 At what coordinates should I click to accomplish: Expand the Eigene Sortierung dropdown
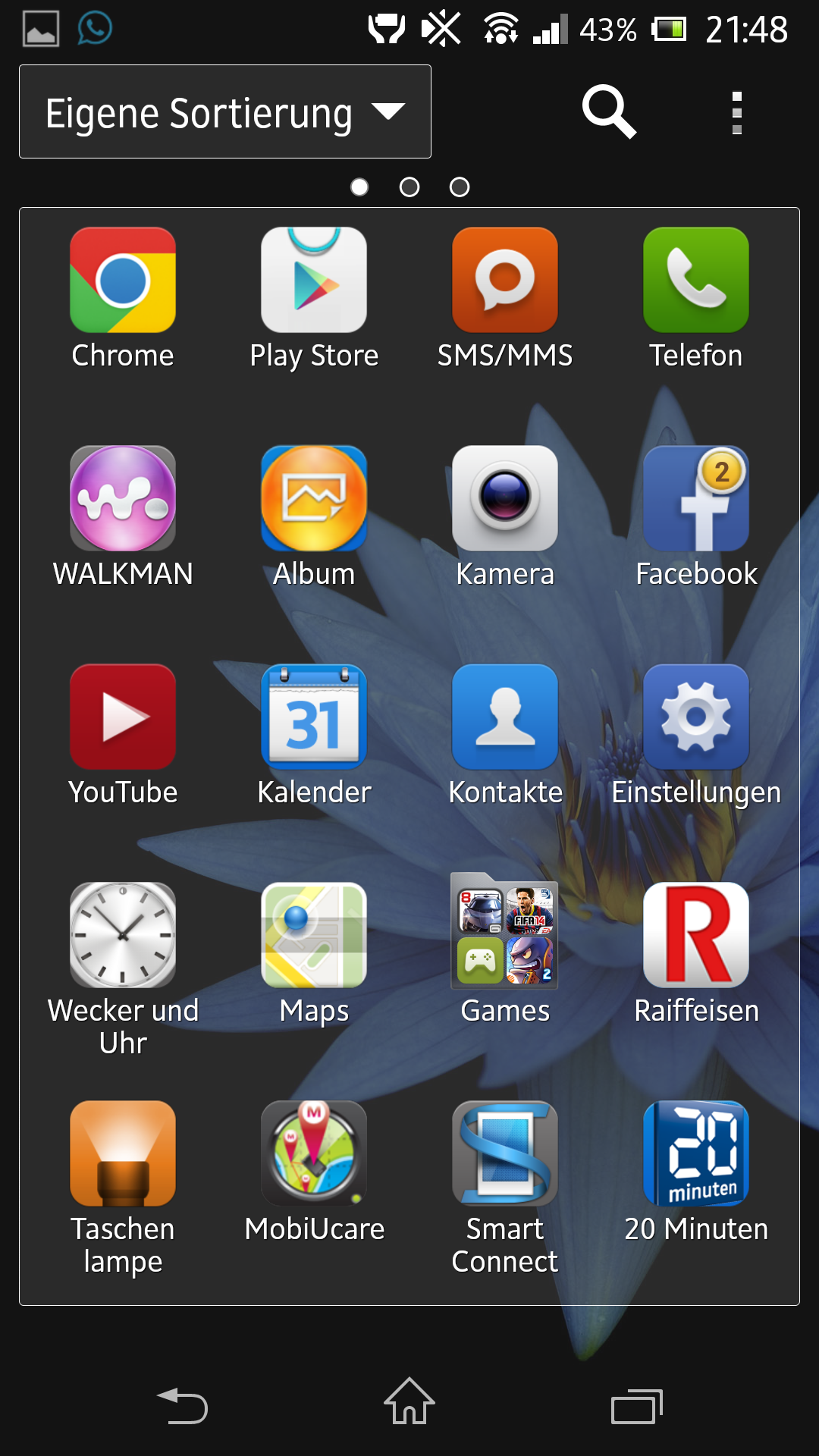[x=225, y=111]
